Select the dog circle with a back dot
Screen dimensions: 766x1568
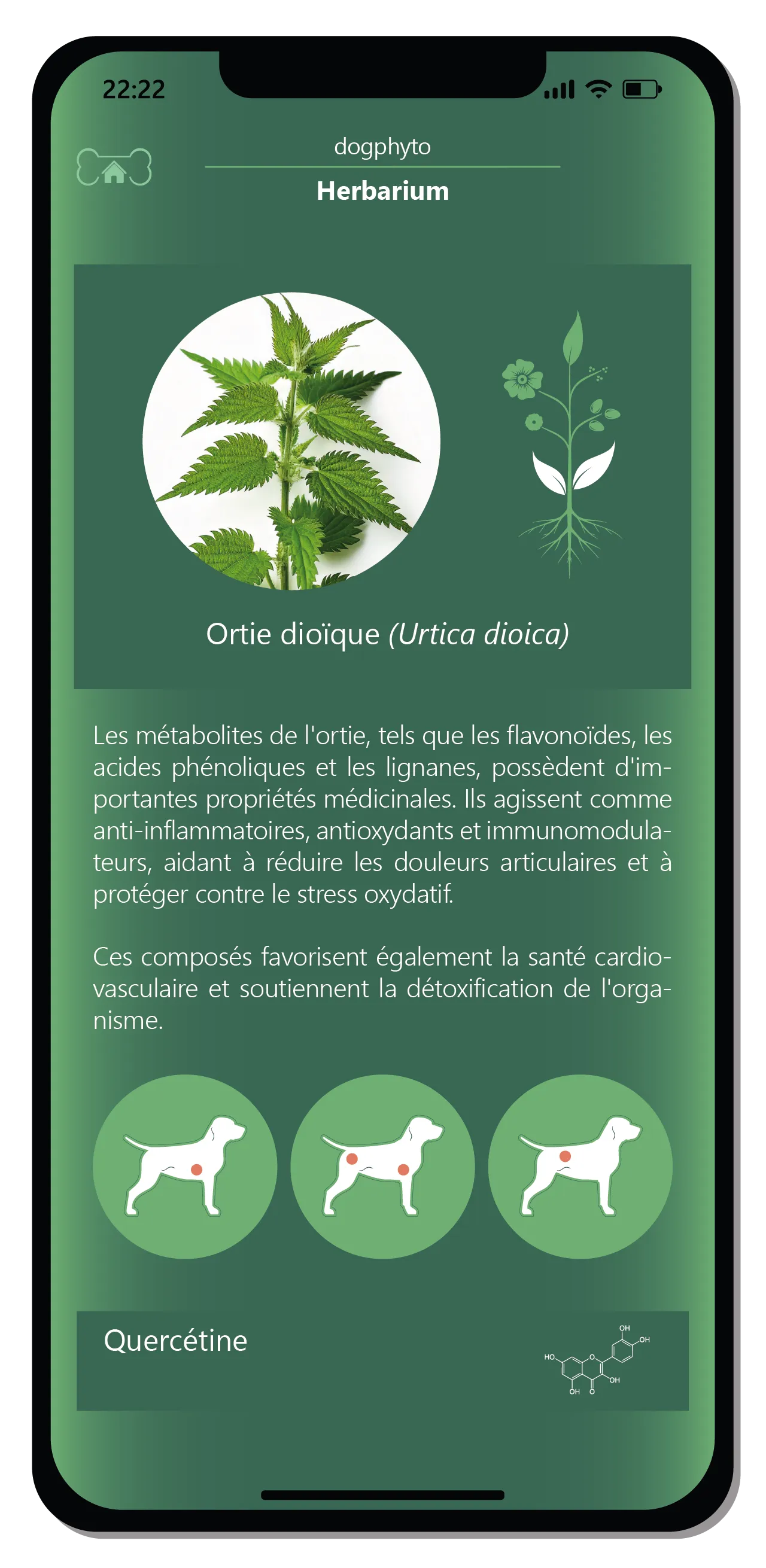[x=580, y=1166]
